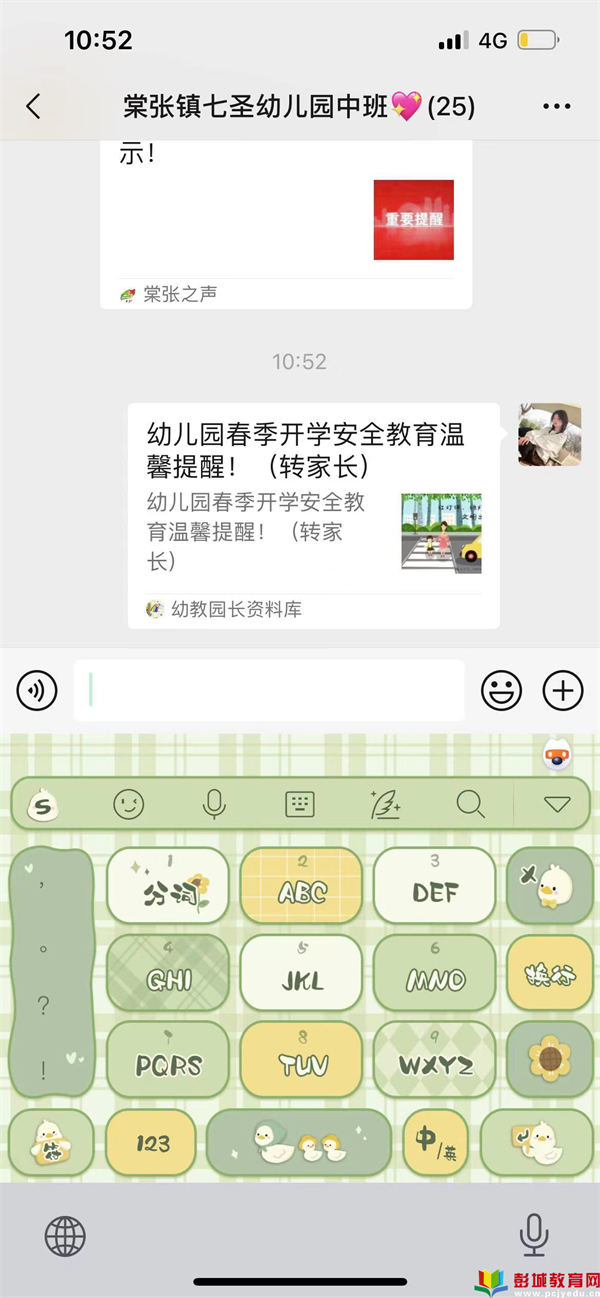Tap the ABC key

(301, 886)
